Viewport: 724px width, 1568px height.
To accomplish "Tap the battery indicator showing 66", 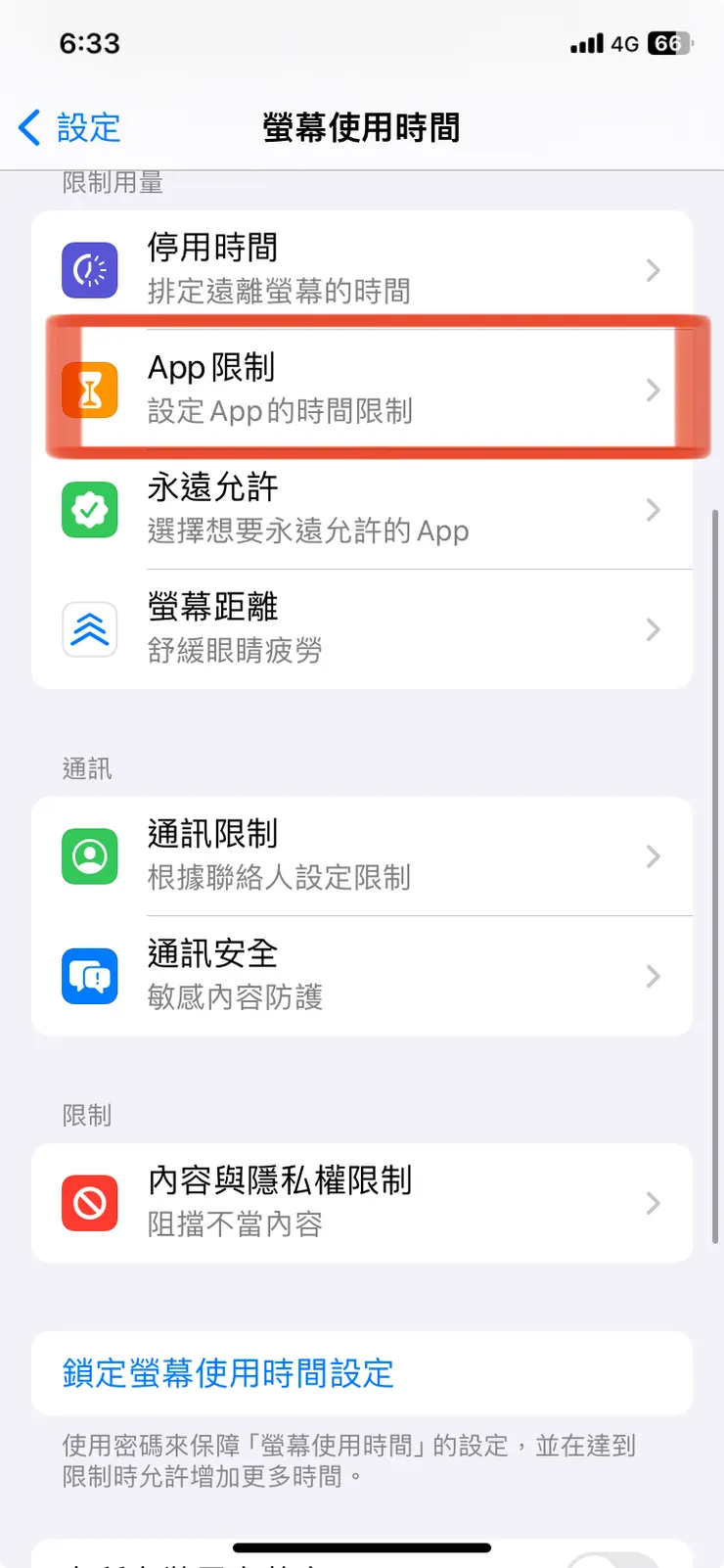I will 669,43.
